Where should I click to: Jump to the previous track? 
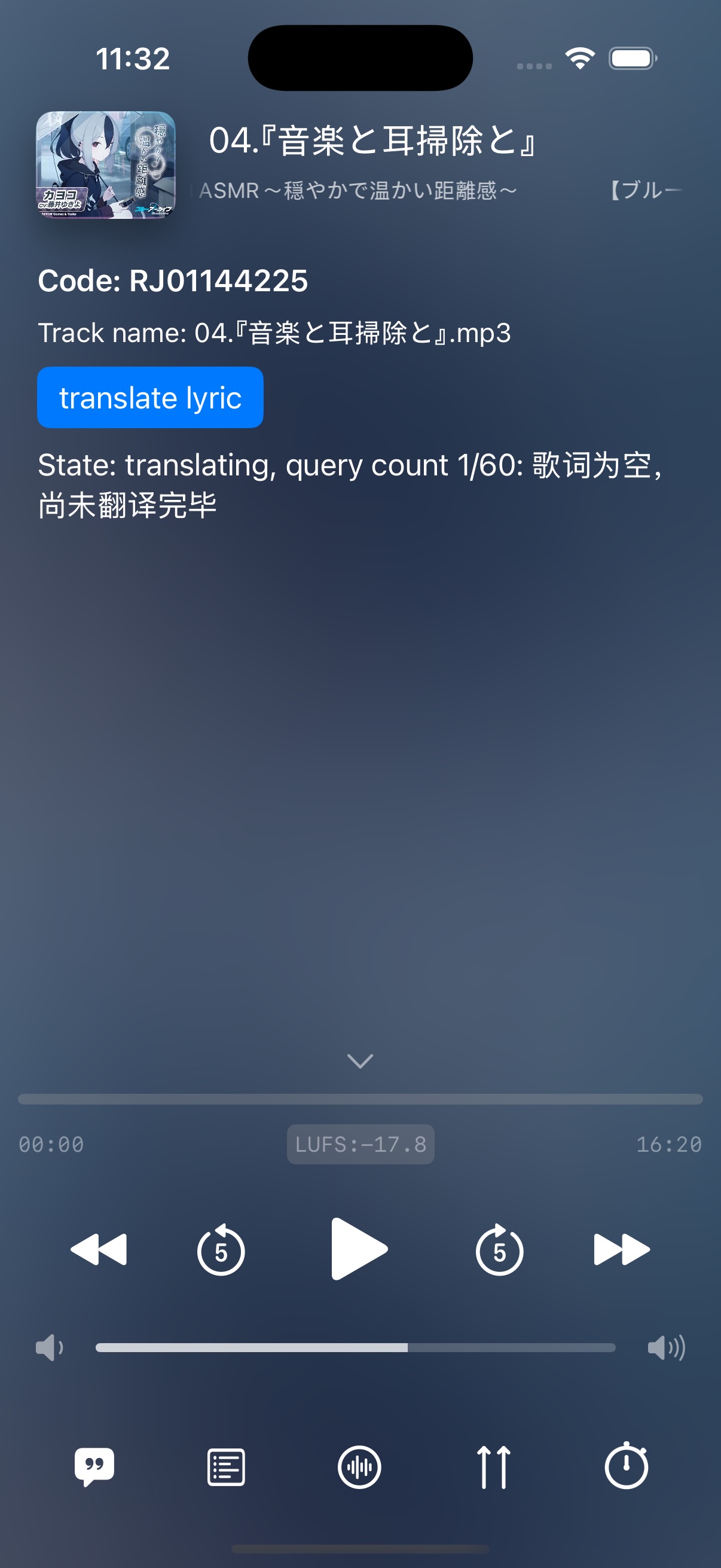point(99,1249)
